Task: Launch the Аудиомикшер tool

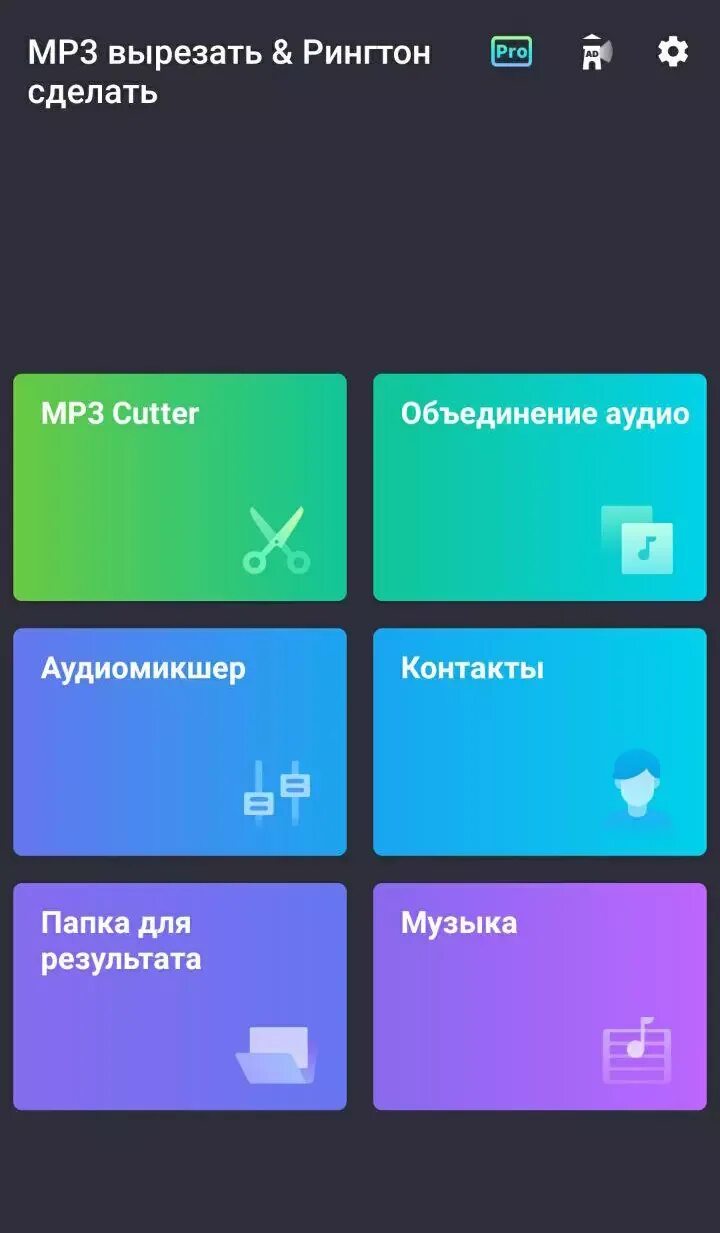Action: coord(180,742)
